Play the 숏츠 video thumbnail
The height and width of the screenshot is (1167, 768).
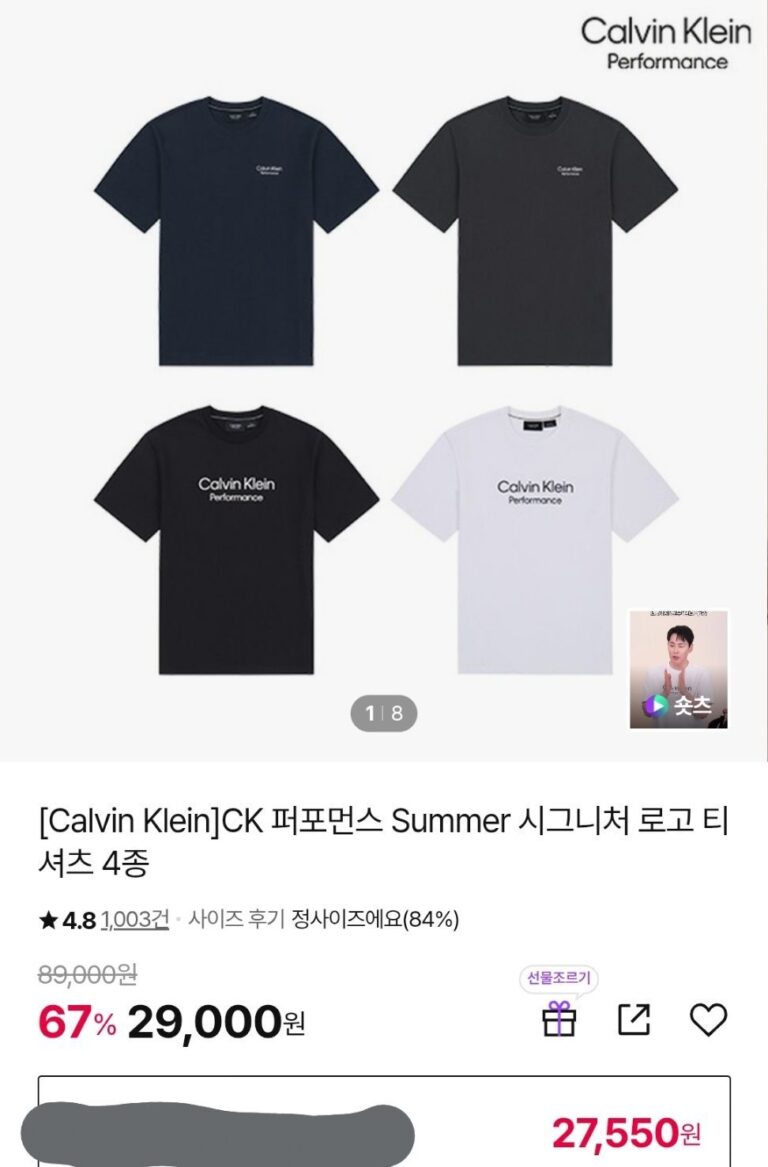point(678,669)
